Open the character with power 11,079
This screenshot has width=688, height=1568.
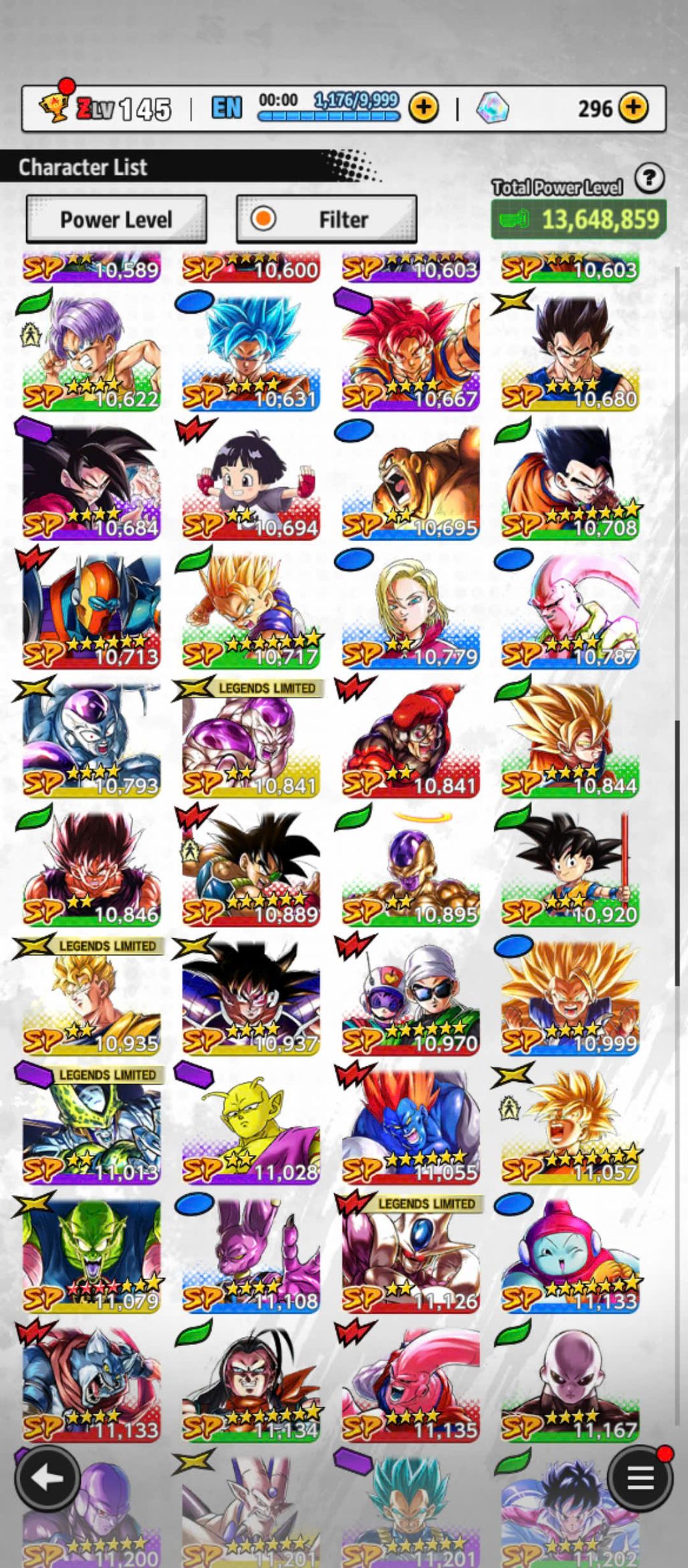tap(92, 1253)
